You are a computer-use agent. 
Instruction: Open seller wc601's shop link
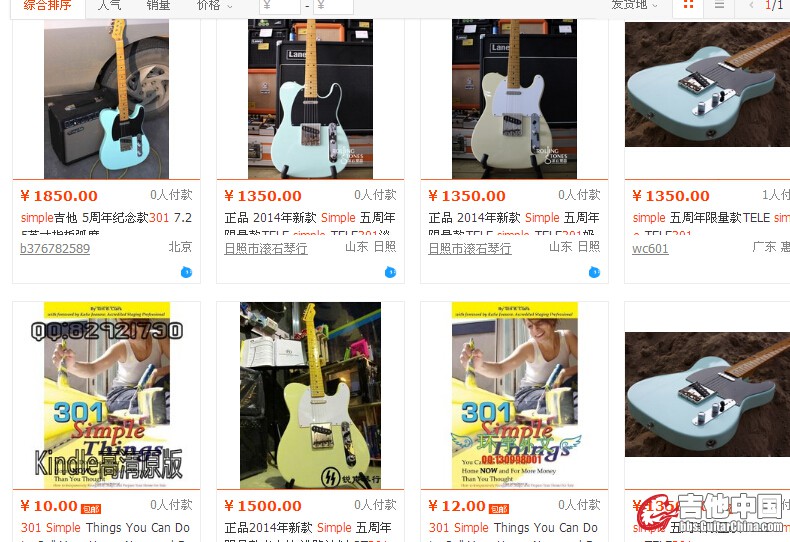coord(650,248)
